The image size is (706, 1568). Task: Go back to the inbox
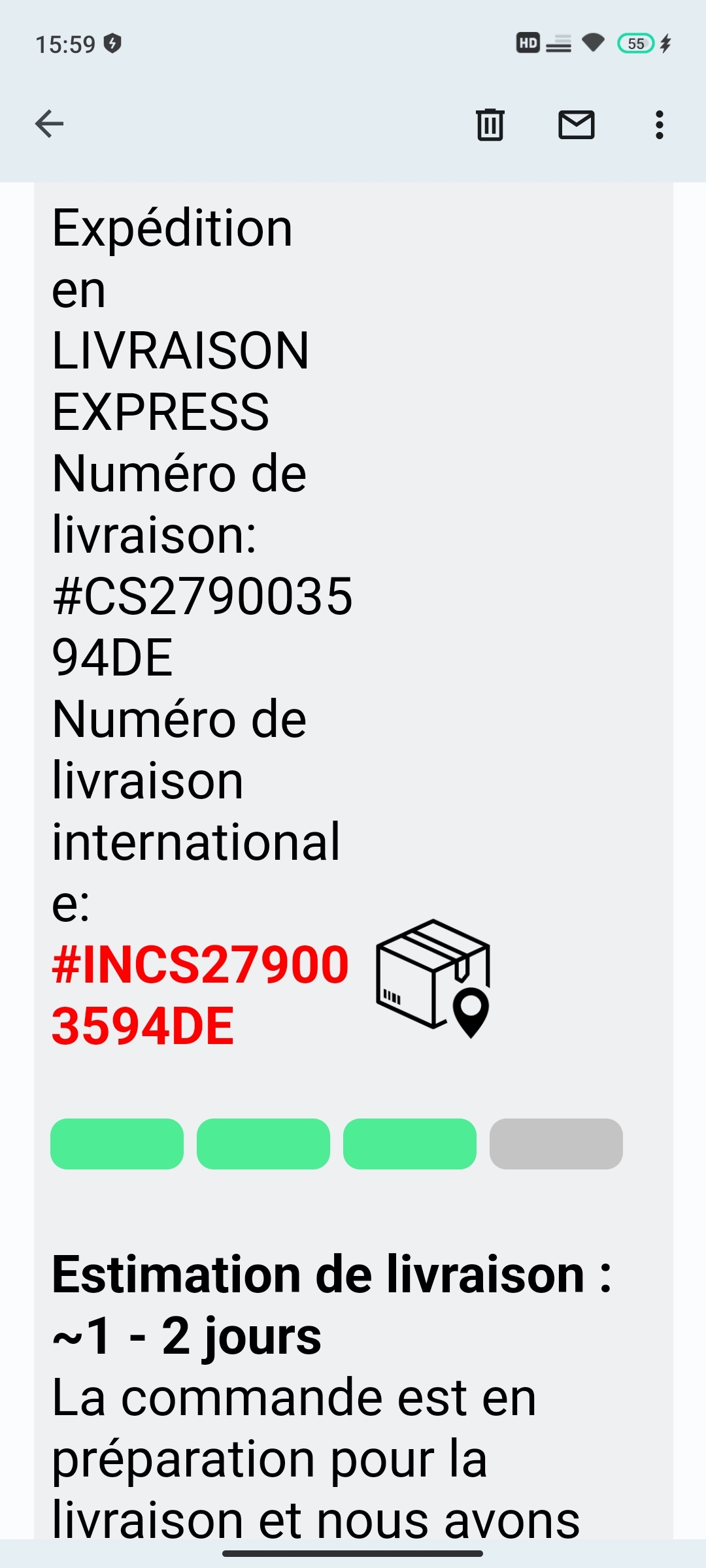coord(49,124)
